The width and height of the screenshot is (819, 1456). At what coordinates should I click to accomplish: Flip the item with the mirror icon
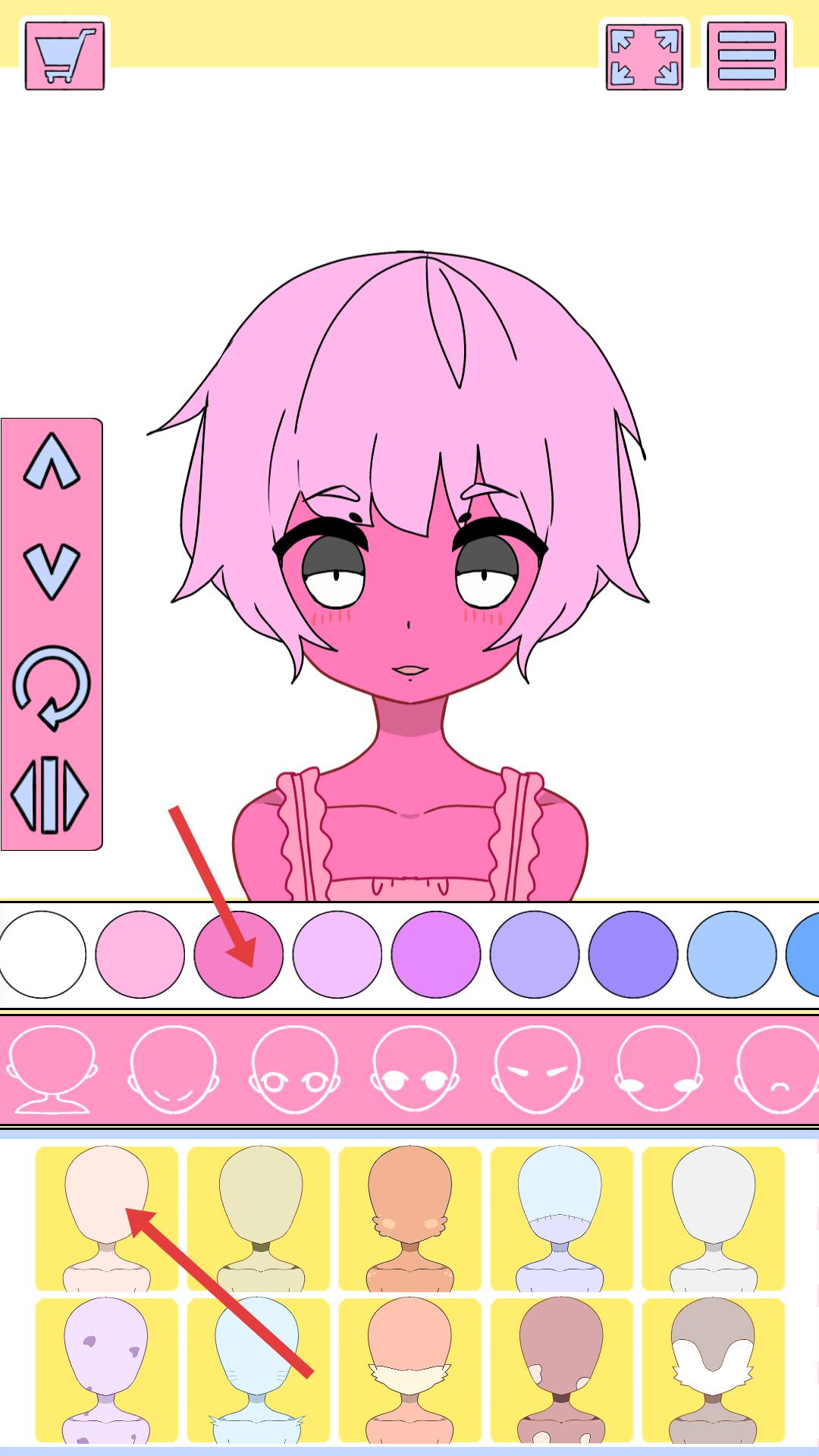click(x=50, y=794)
